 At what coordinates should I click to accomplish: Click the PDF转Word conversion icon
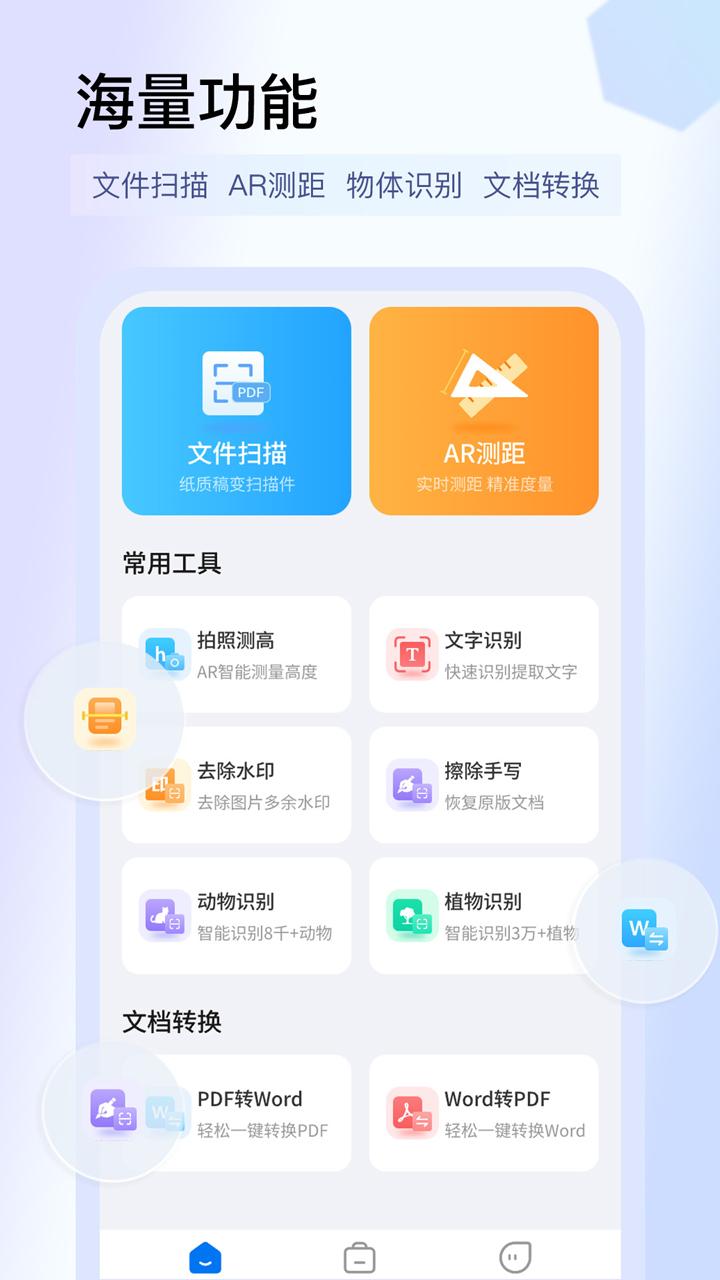tap(165, 1112)
